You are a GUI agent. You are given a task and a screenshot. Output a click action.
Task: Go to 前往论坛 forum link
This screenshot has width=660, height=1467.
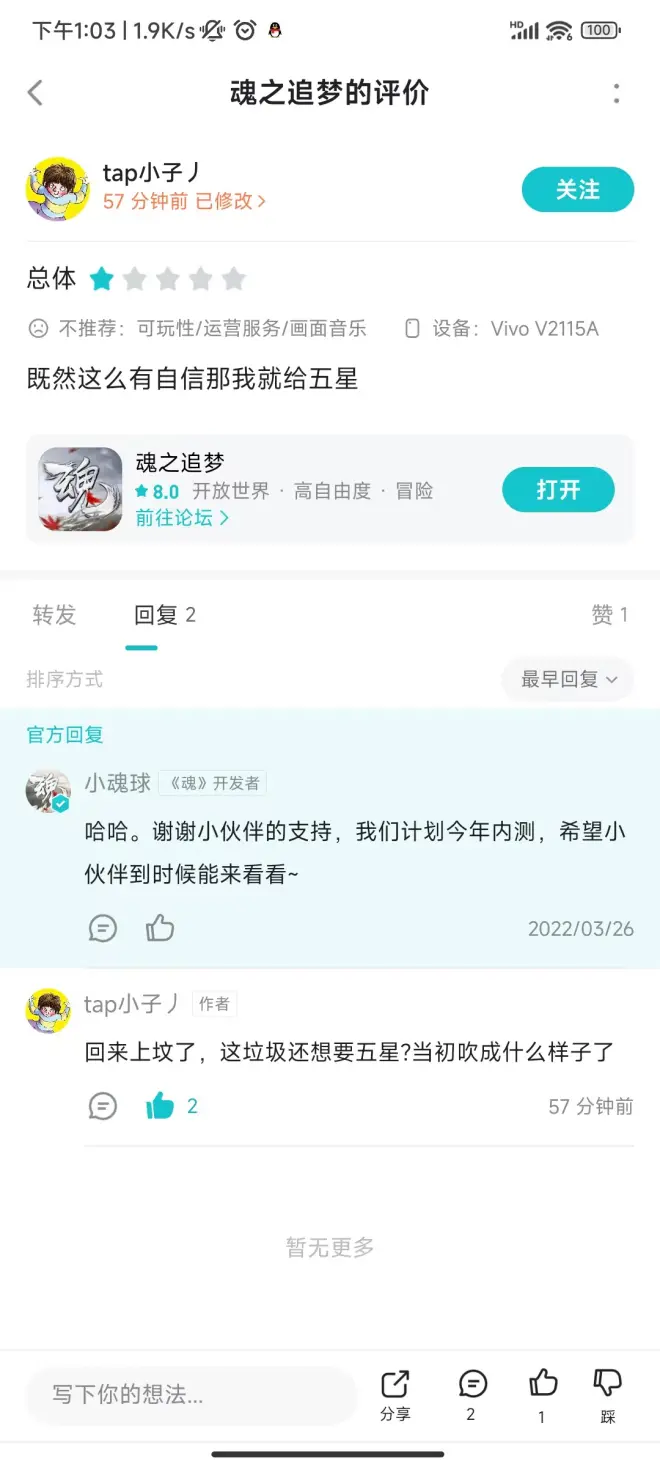pos(182,518)
